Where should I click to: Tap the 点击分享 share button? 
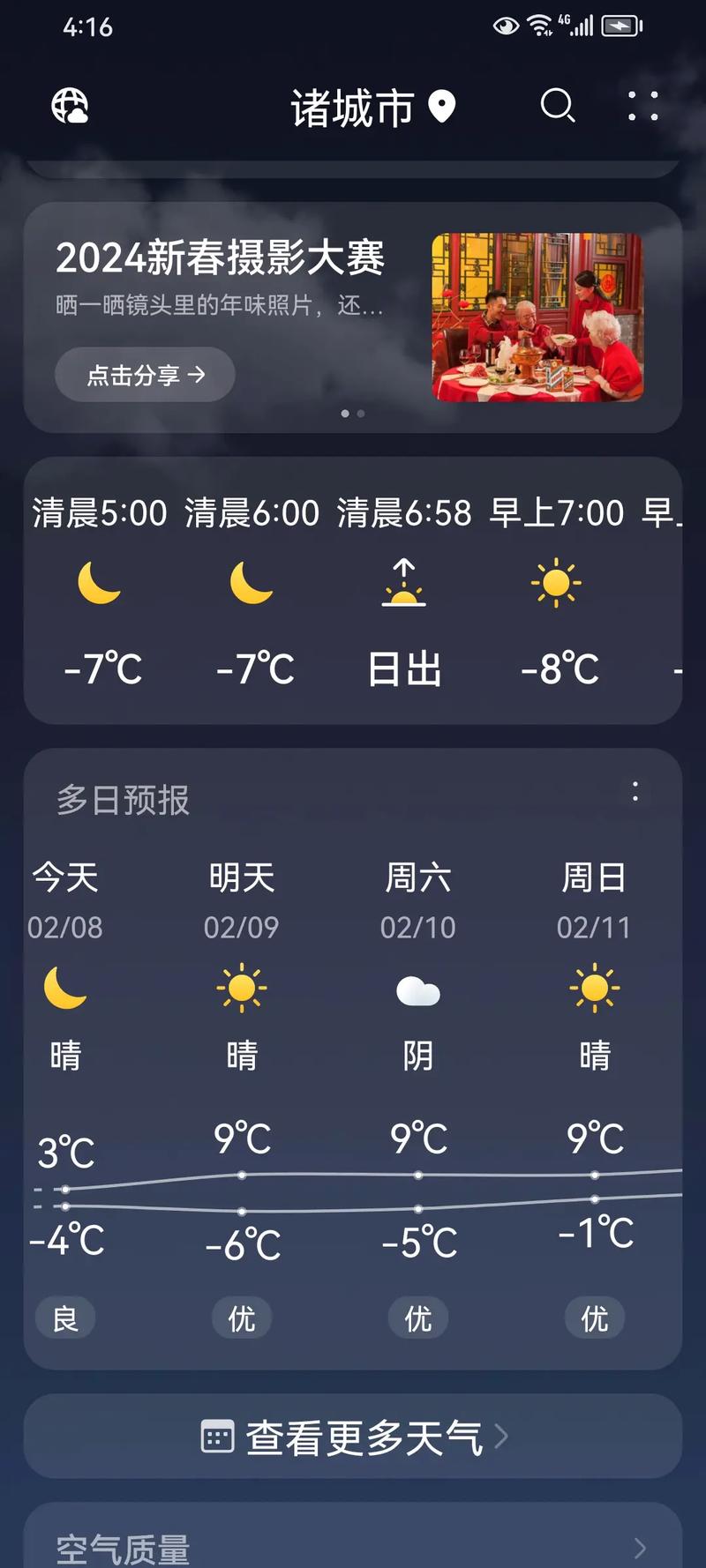pyautogui.click(x=144, y=374)
